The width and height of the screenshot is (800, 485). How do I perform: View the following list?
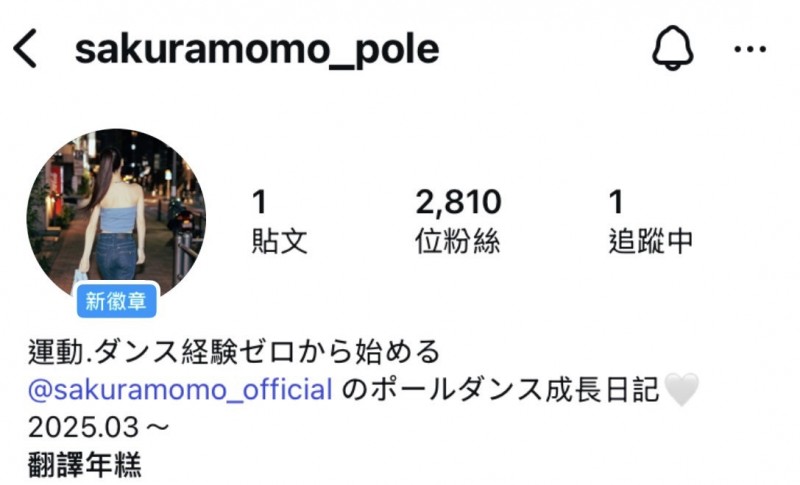650,222
